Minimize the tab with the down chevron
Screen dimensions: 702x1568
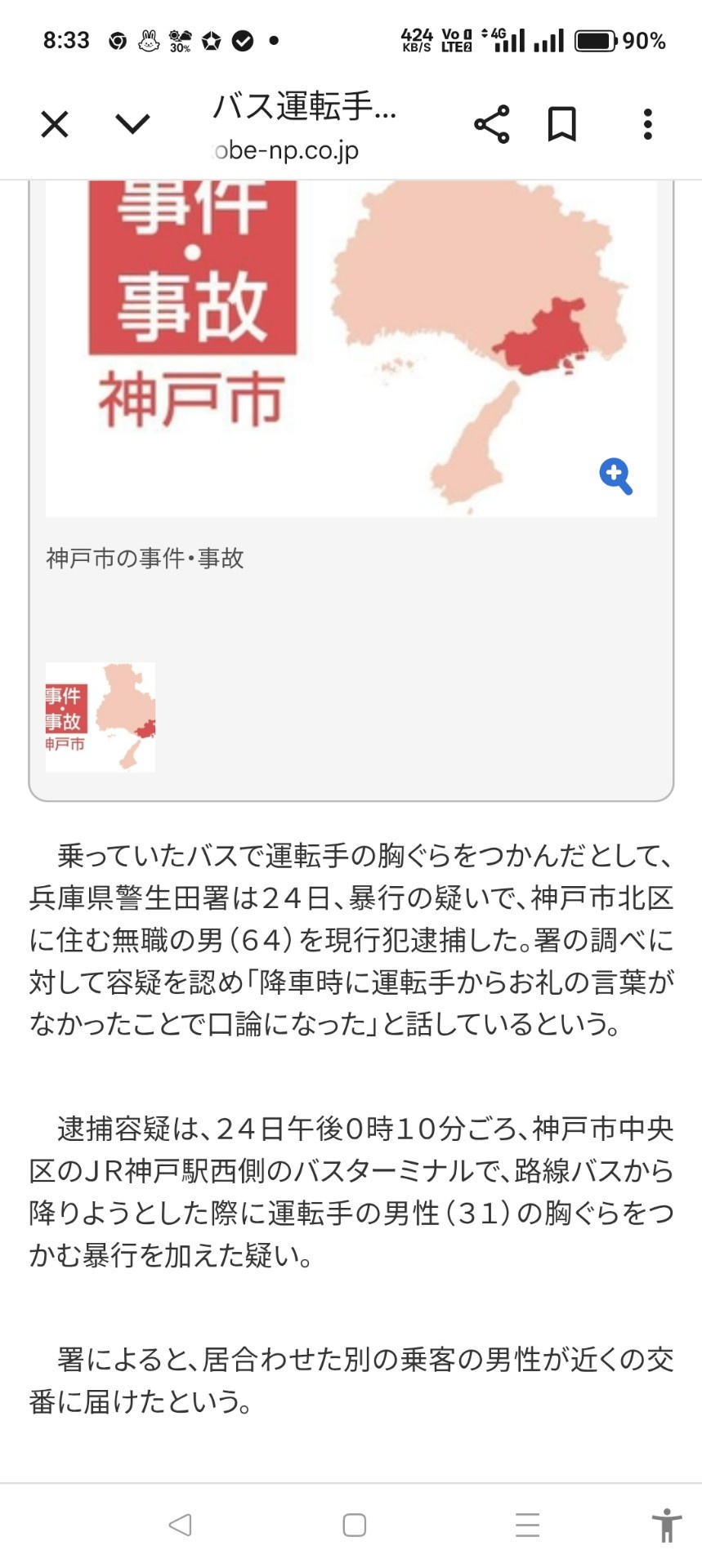132,124
